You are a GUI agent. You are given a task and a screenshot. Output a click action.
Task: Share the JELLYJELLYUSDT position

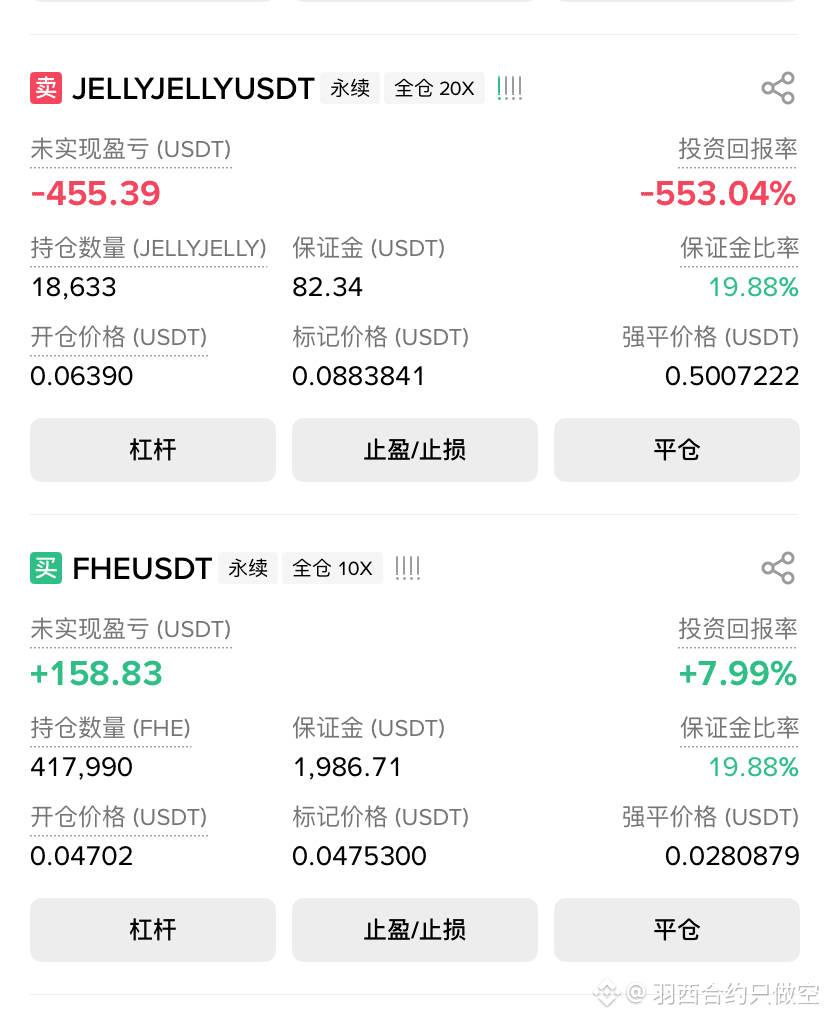[x=778, y=88]
